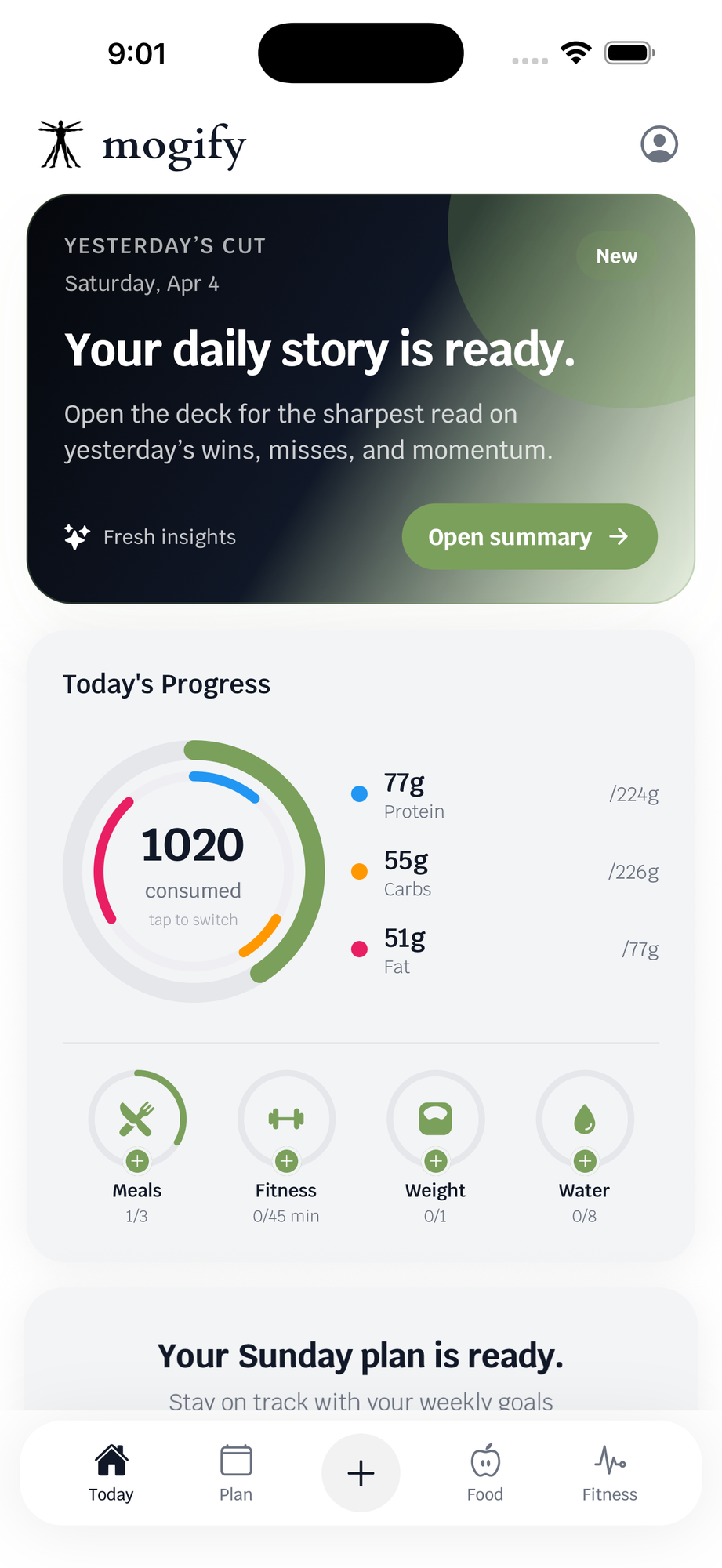
Task: Tap the center plus add button
Action: [x=361, y=1473]
